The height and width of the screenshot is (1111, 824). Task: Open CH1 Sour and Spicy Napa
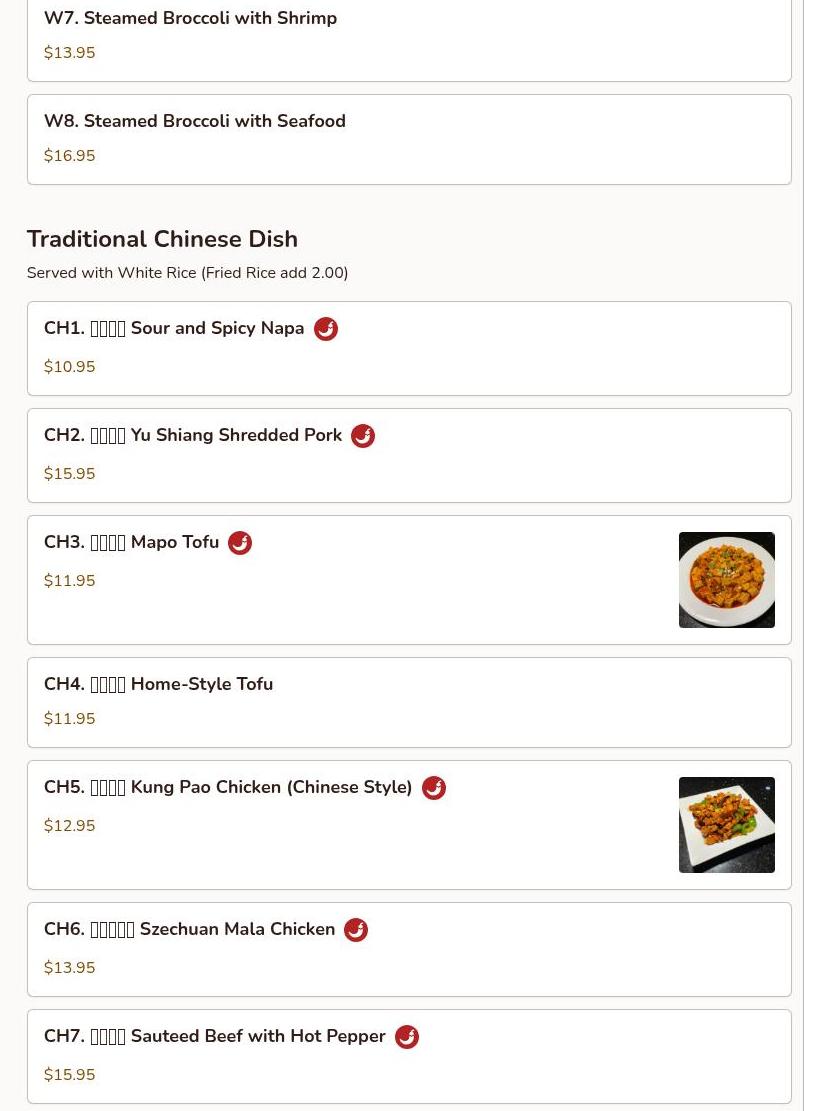point(174,329)
